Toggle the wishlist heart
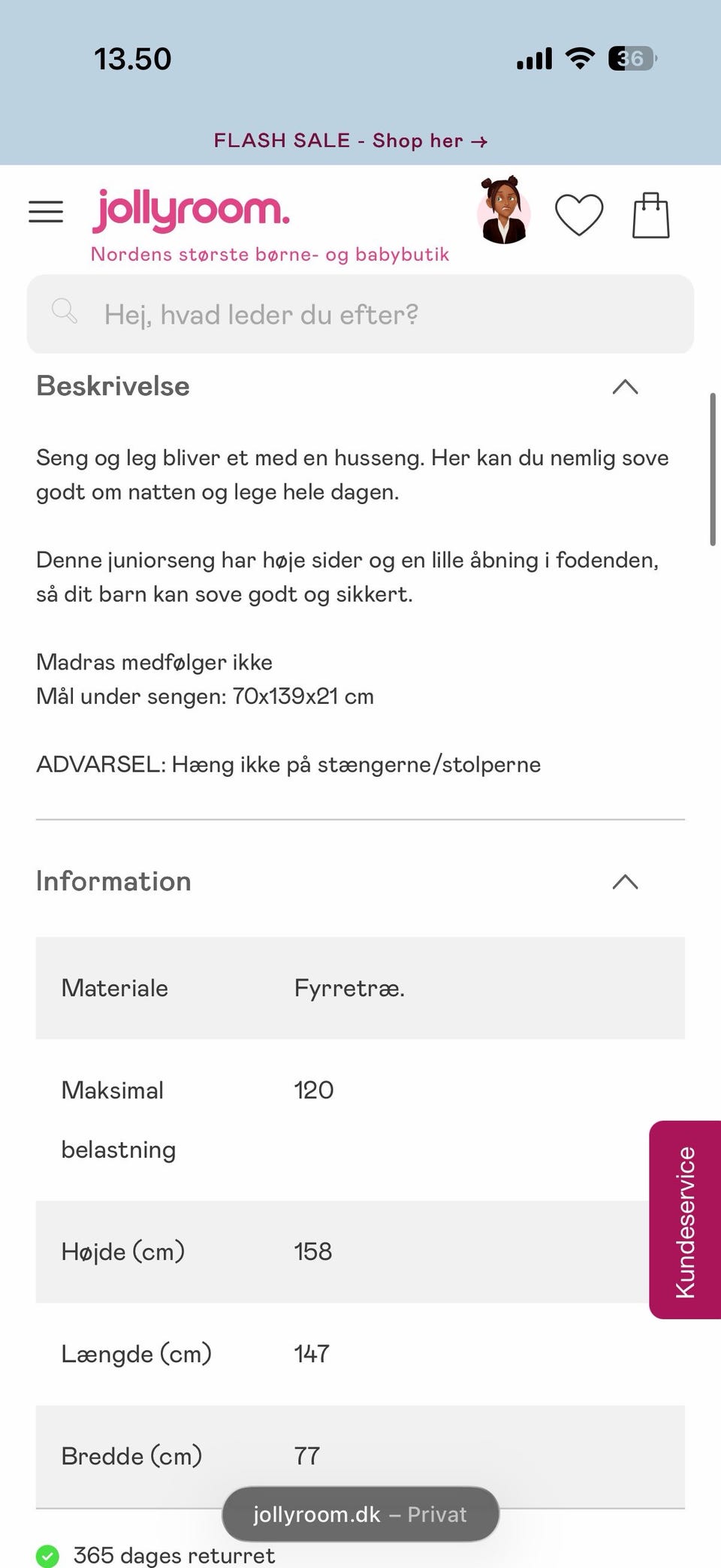 pos(579,215)
